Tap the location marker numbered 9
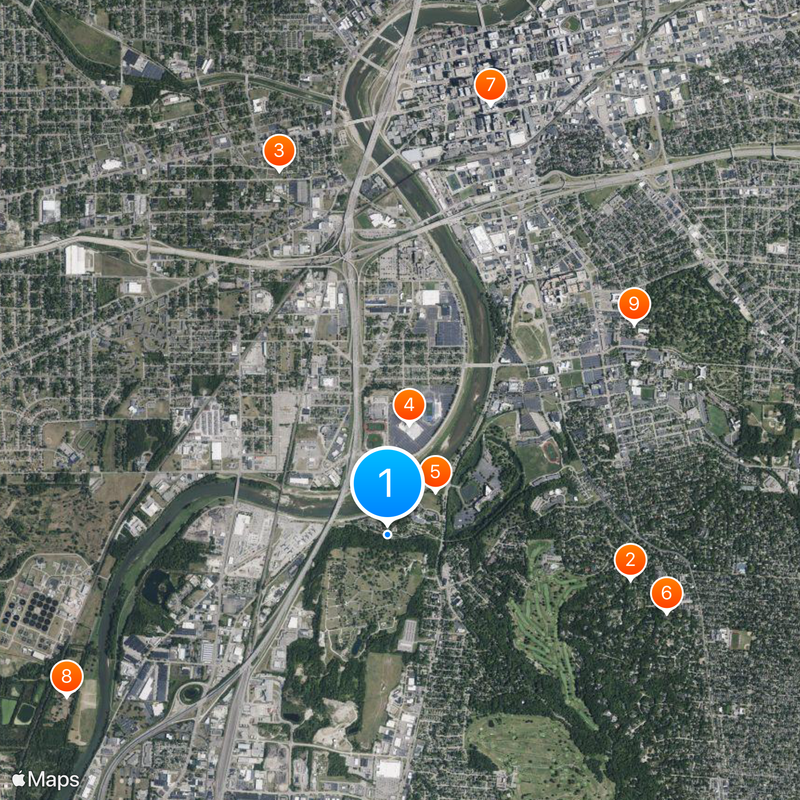 [x=634, y=304]
